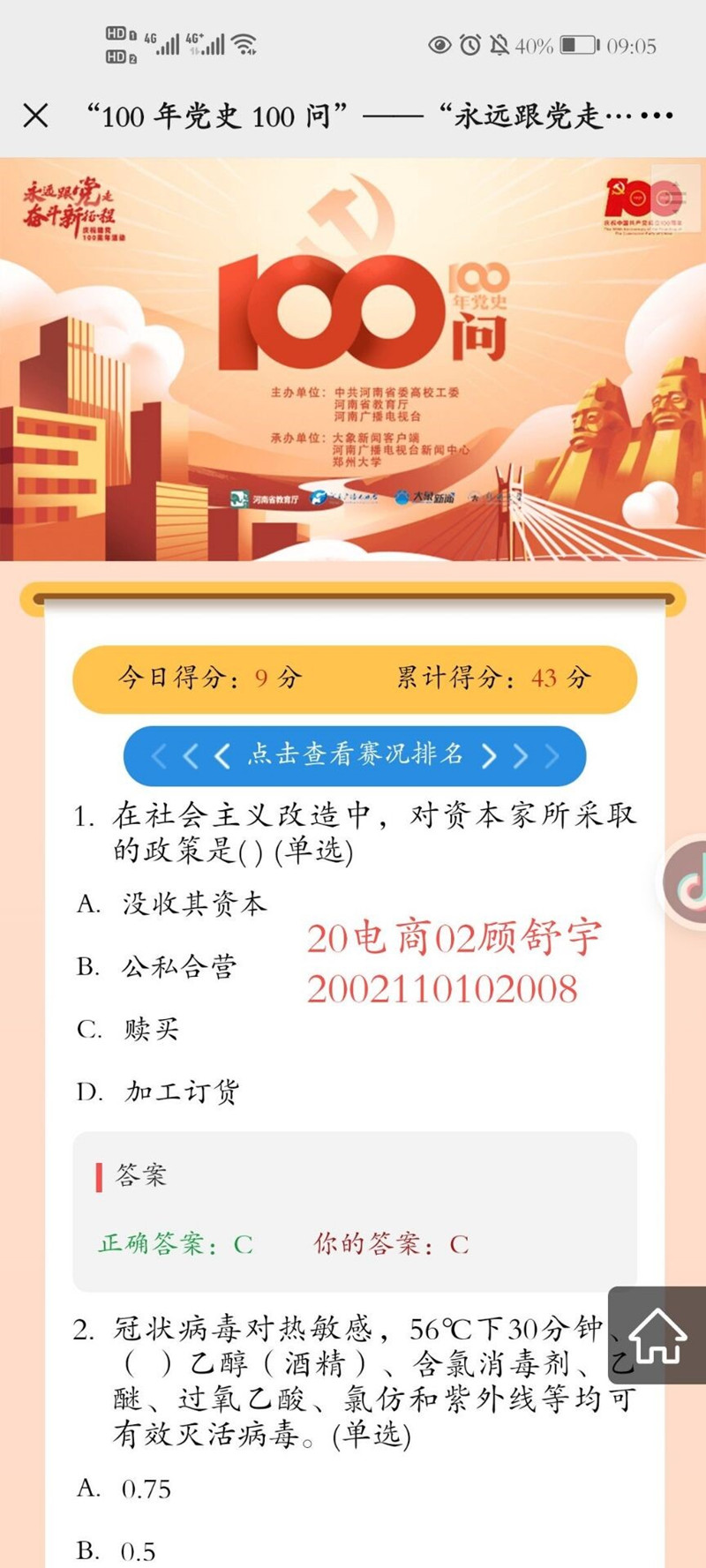Screen dimensions: 706x1568
Task: Open the more options menu
Action: click(657, 116)
